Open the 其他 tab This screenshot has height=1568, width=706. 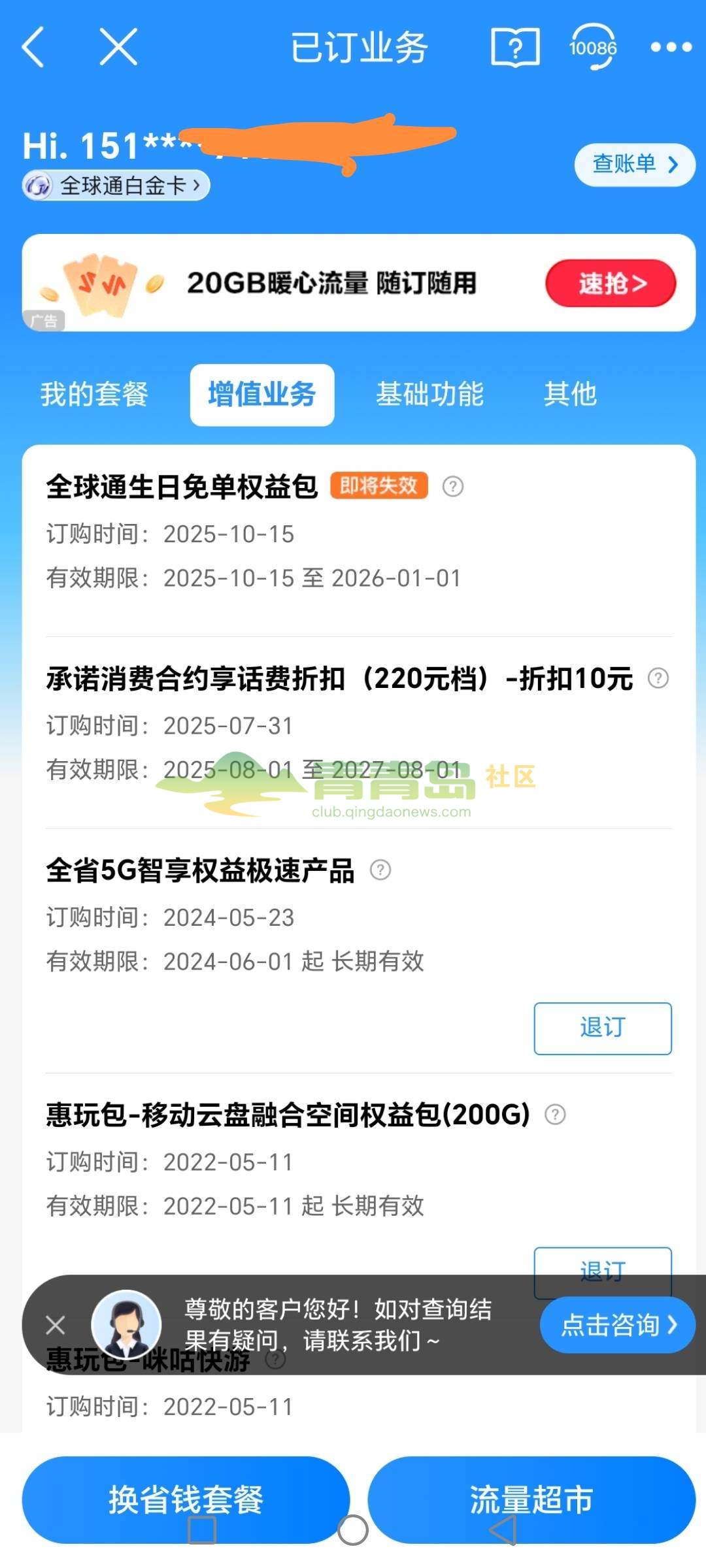(x=570, y=395)
